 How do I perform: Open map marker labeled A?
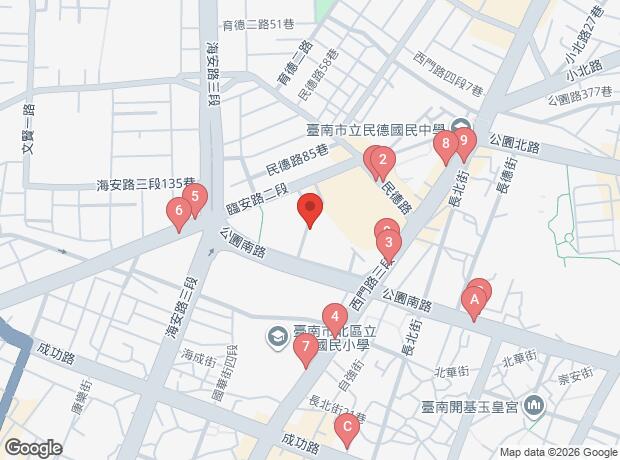coord(476,299)
